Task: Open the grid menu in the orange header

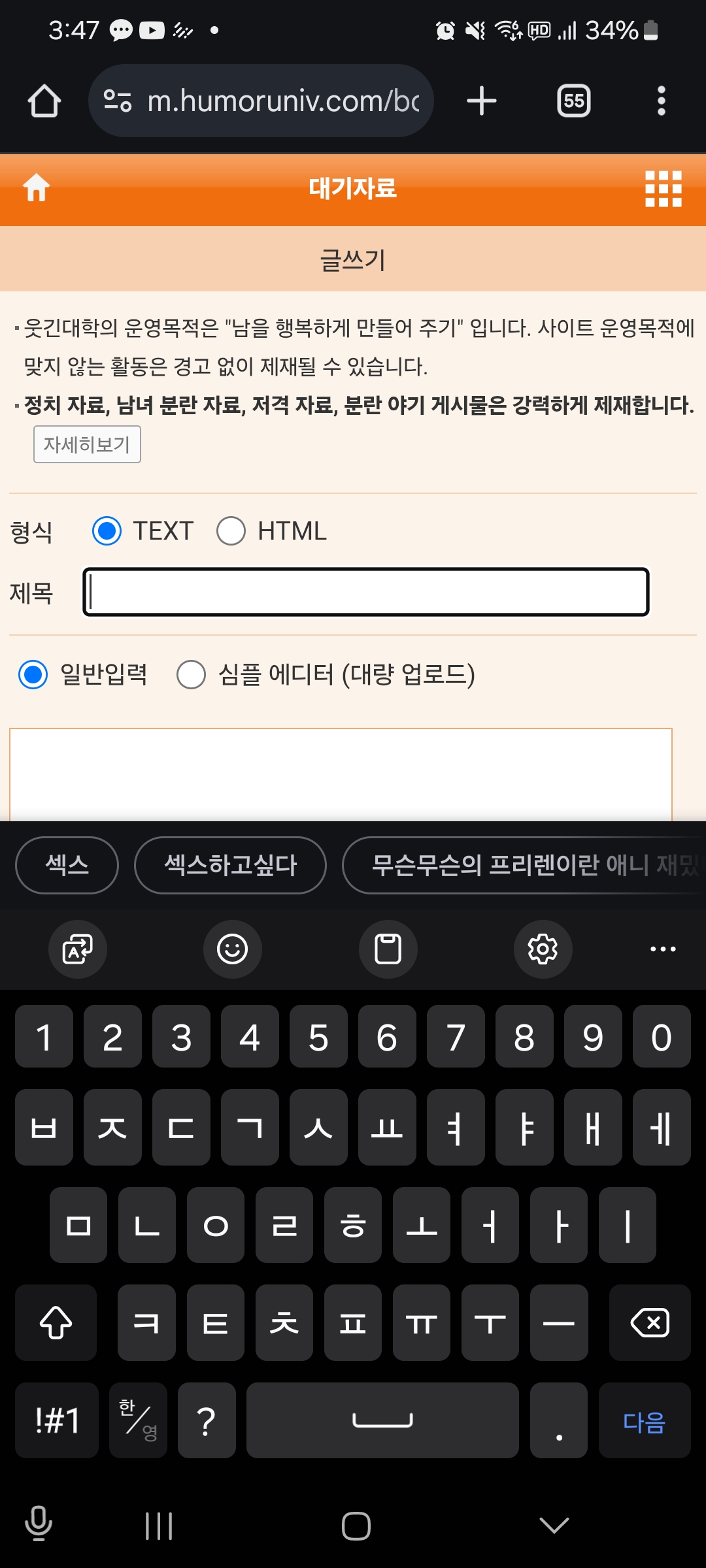Action: tap(664, 189)
